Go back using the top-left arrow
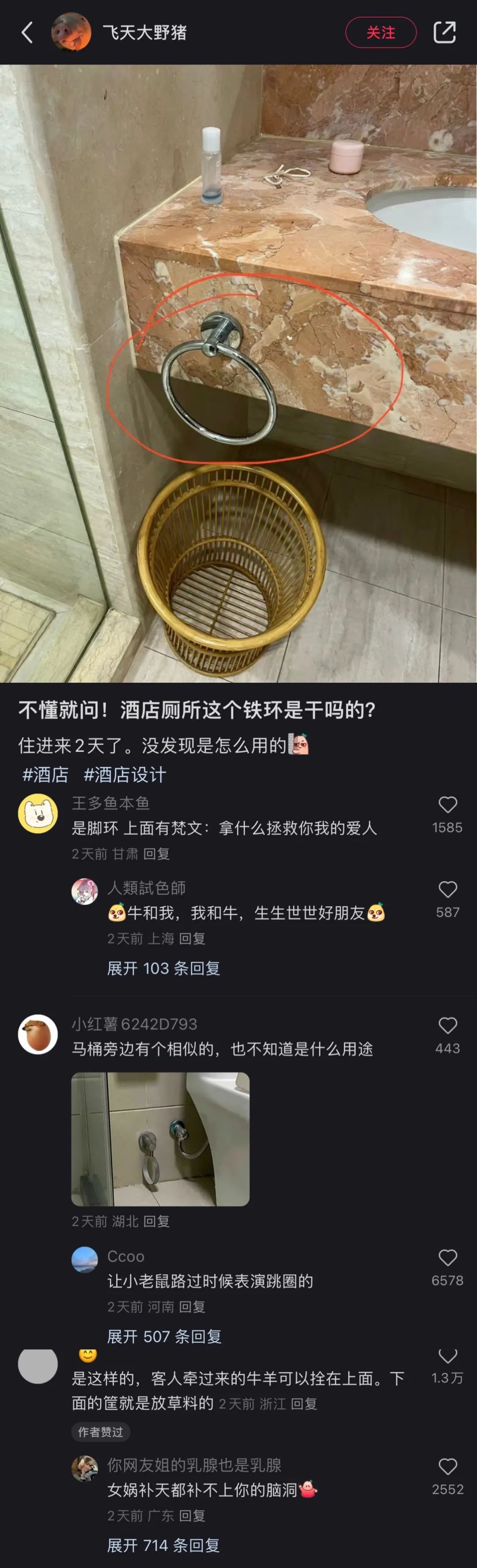Viewport: 477px width, 1568px height. [x=27, y=32]
